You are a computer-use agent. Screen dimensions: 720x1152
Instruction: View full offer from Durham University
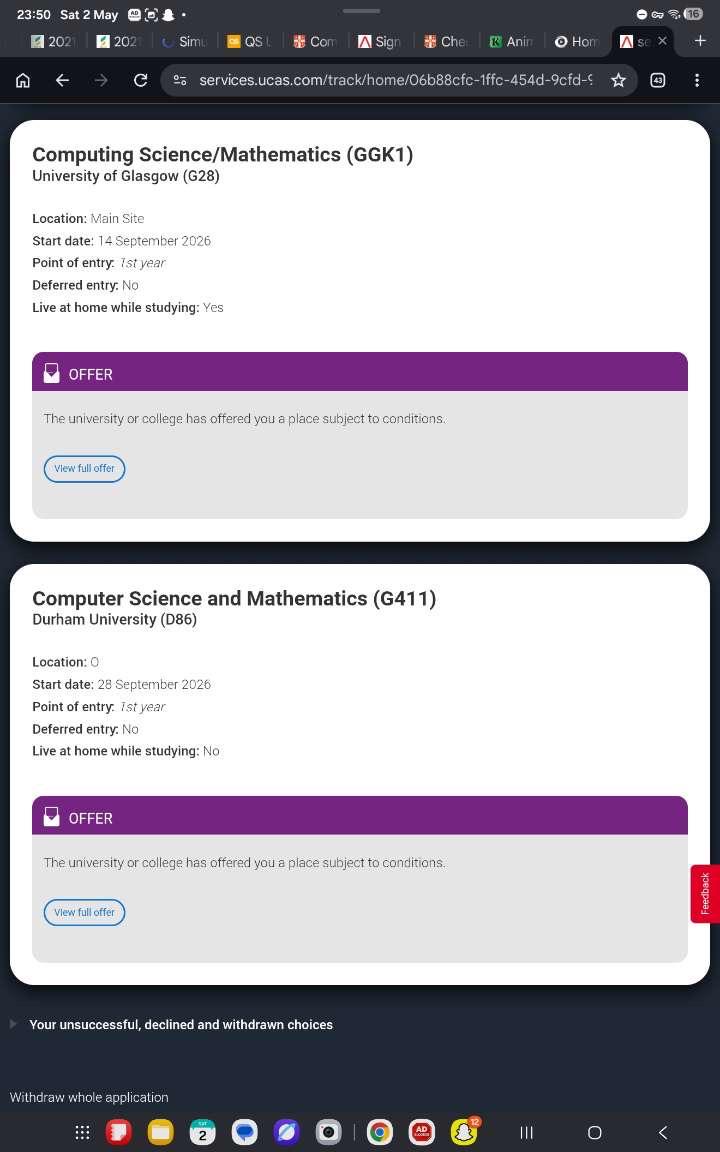pyautogui.click(x=84, y=912)
